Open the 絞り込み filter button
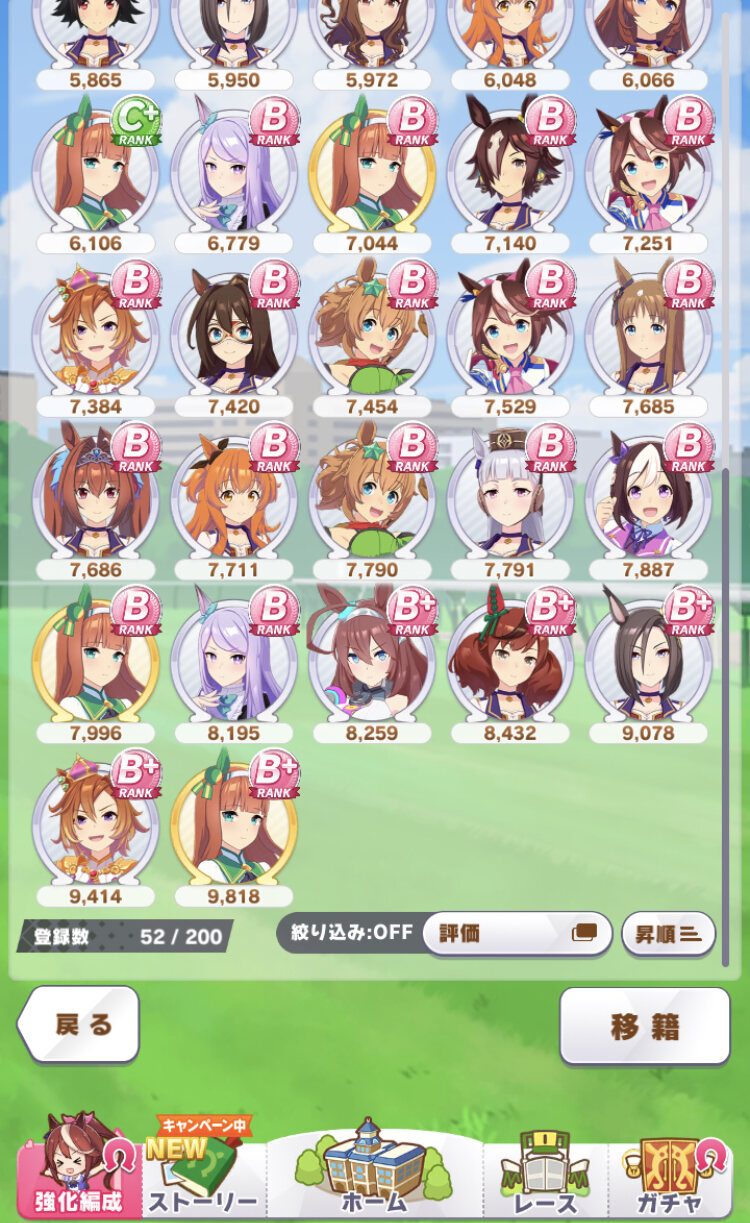Screen dimensions: 750x1223 [351, 932]
